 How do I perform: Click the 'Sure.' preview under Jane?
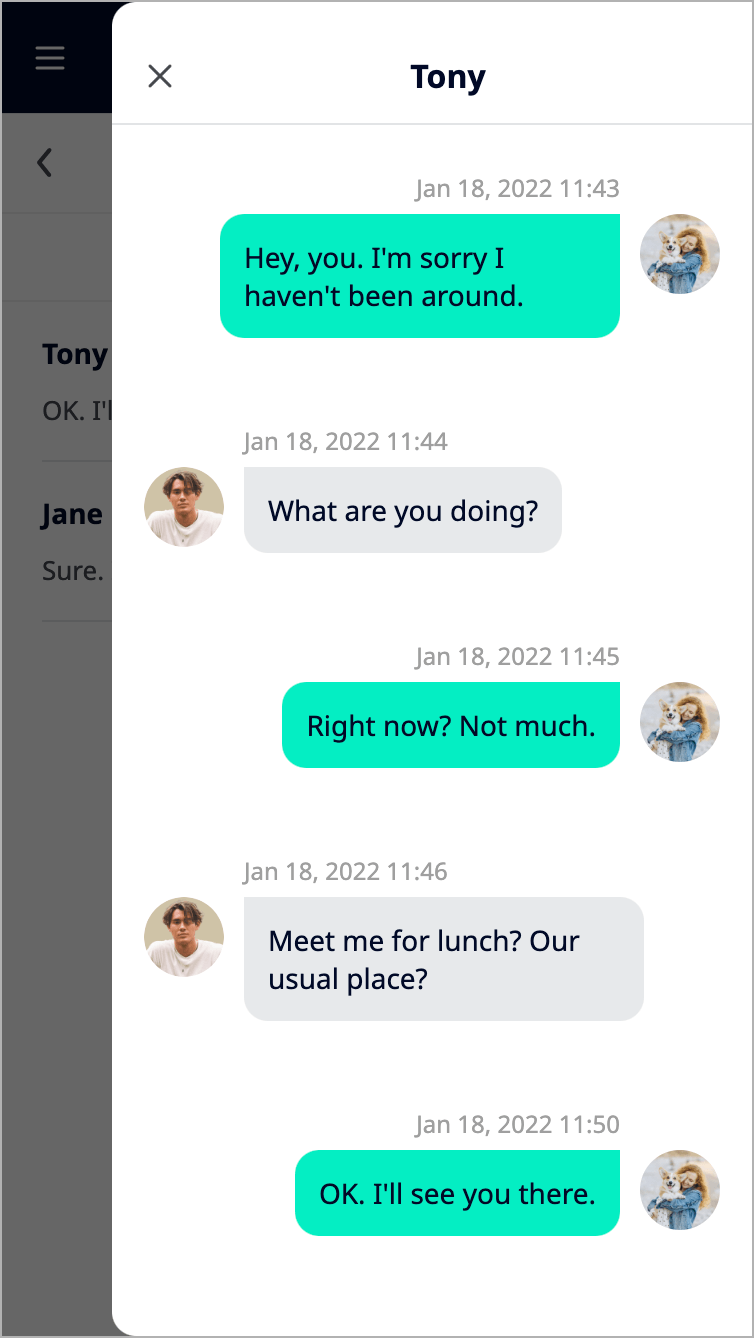point(62,570)
